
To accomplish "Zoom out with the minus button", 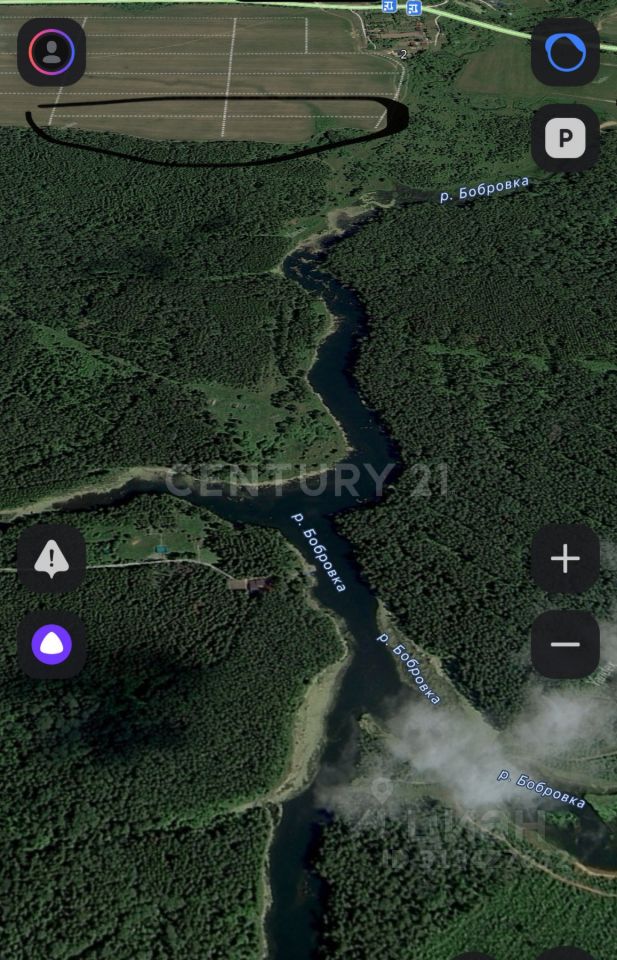I will (565, 644).
